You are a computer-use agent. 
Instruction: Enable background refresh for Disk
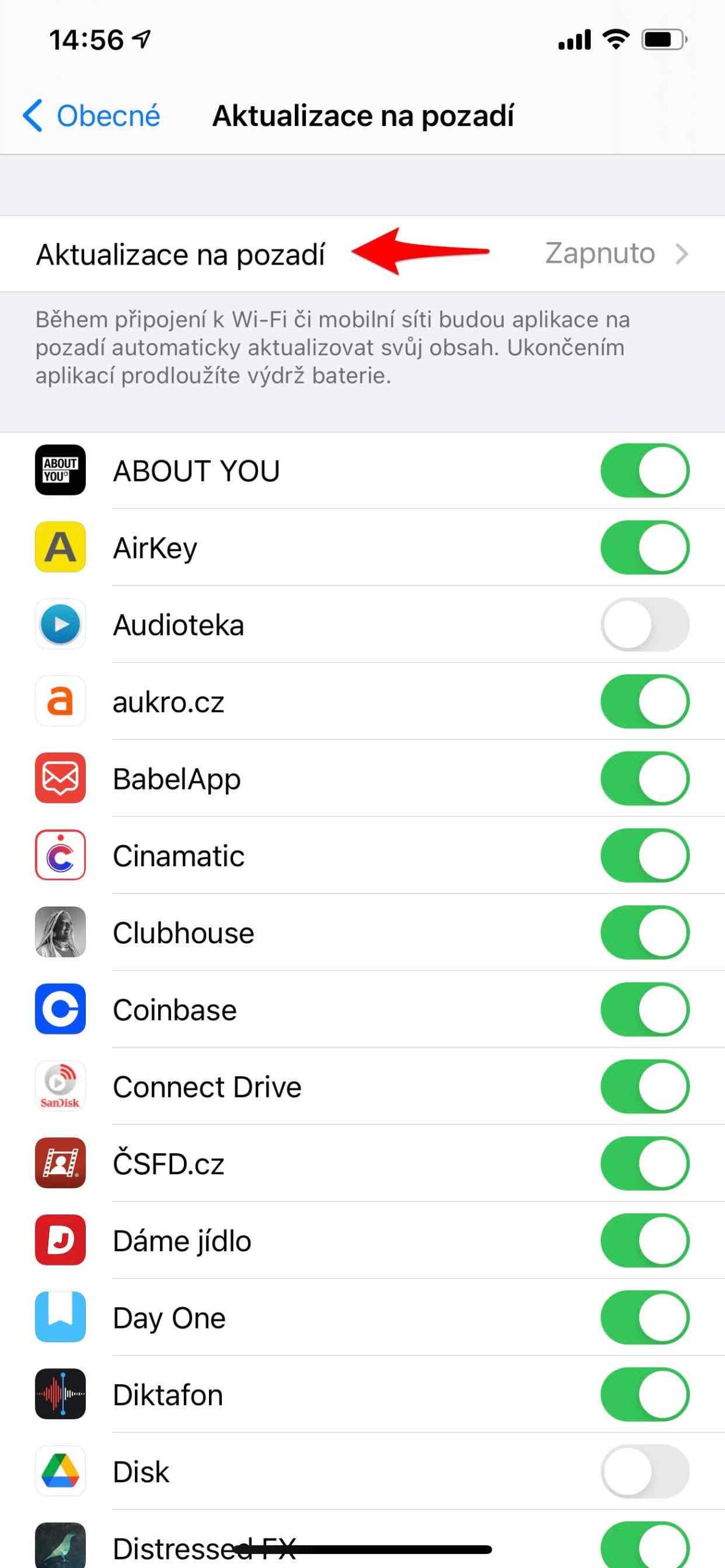click(x=645, y=1471)
